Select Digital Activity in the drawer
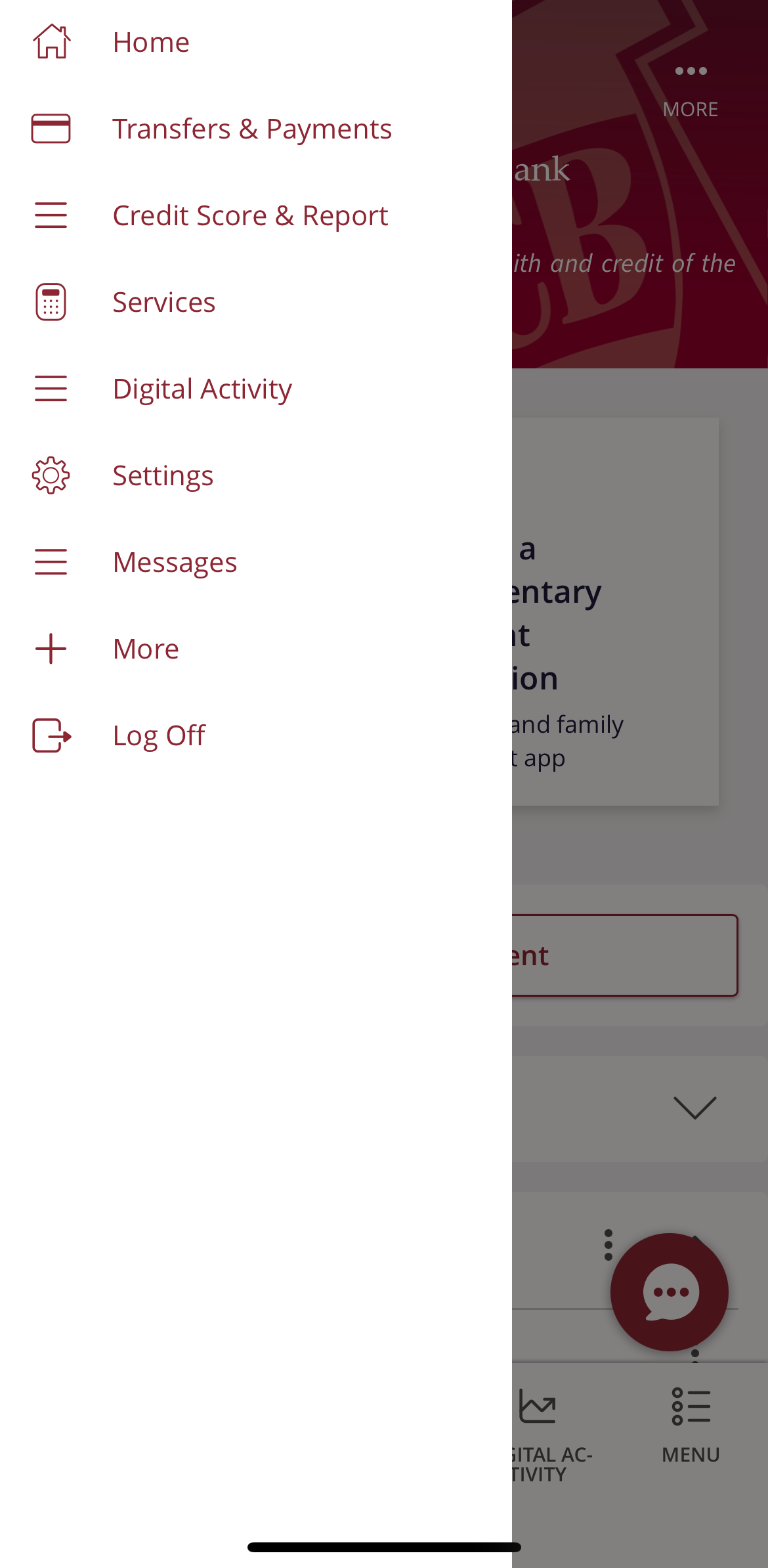The width and height of the screenshot is (768, 1568). click(x=202, y=389)
